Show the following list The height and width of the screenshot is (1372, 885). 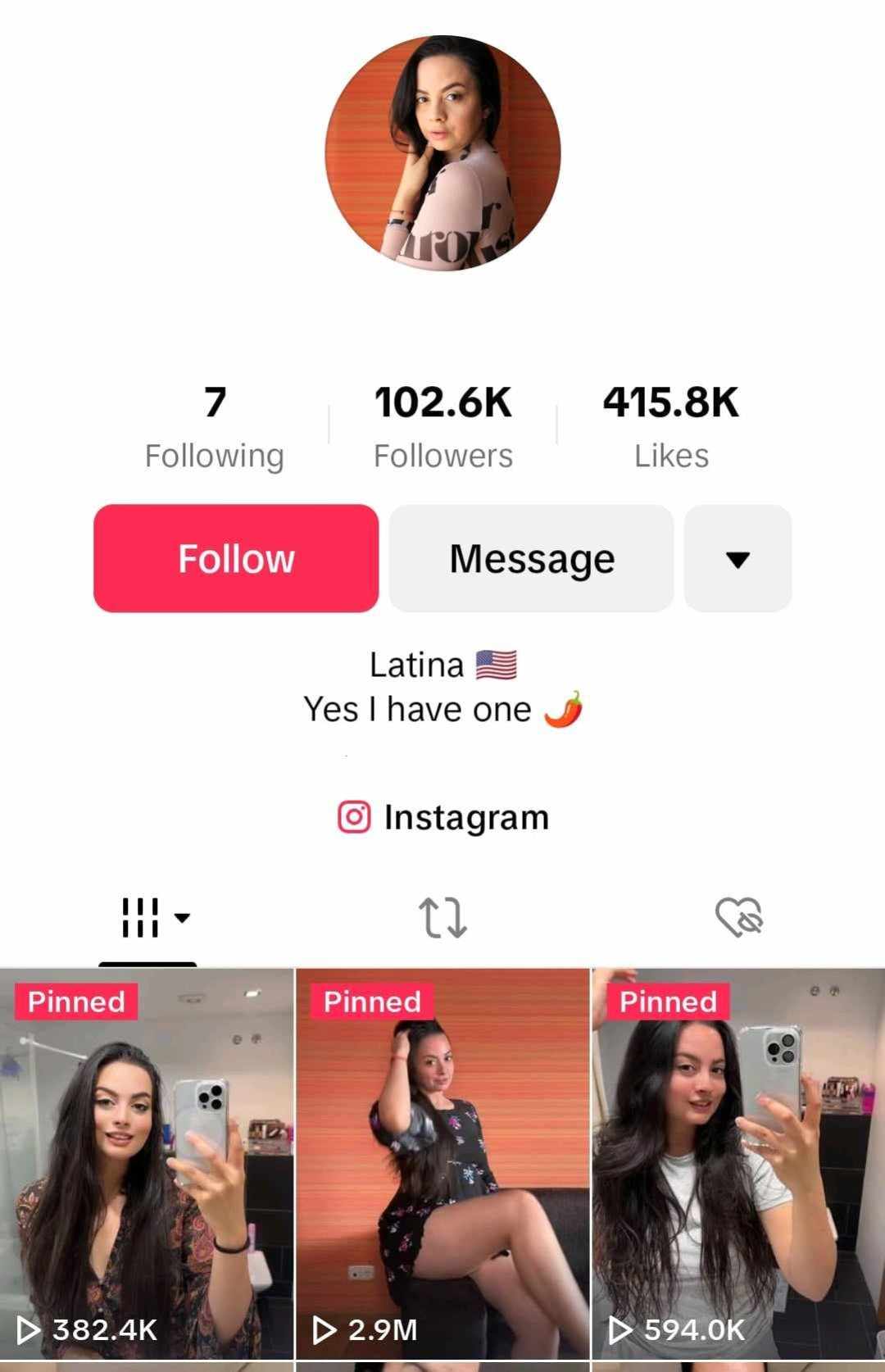(x=215, y=428)
